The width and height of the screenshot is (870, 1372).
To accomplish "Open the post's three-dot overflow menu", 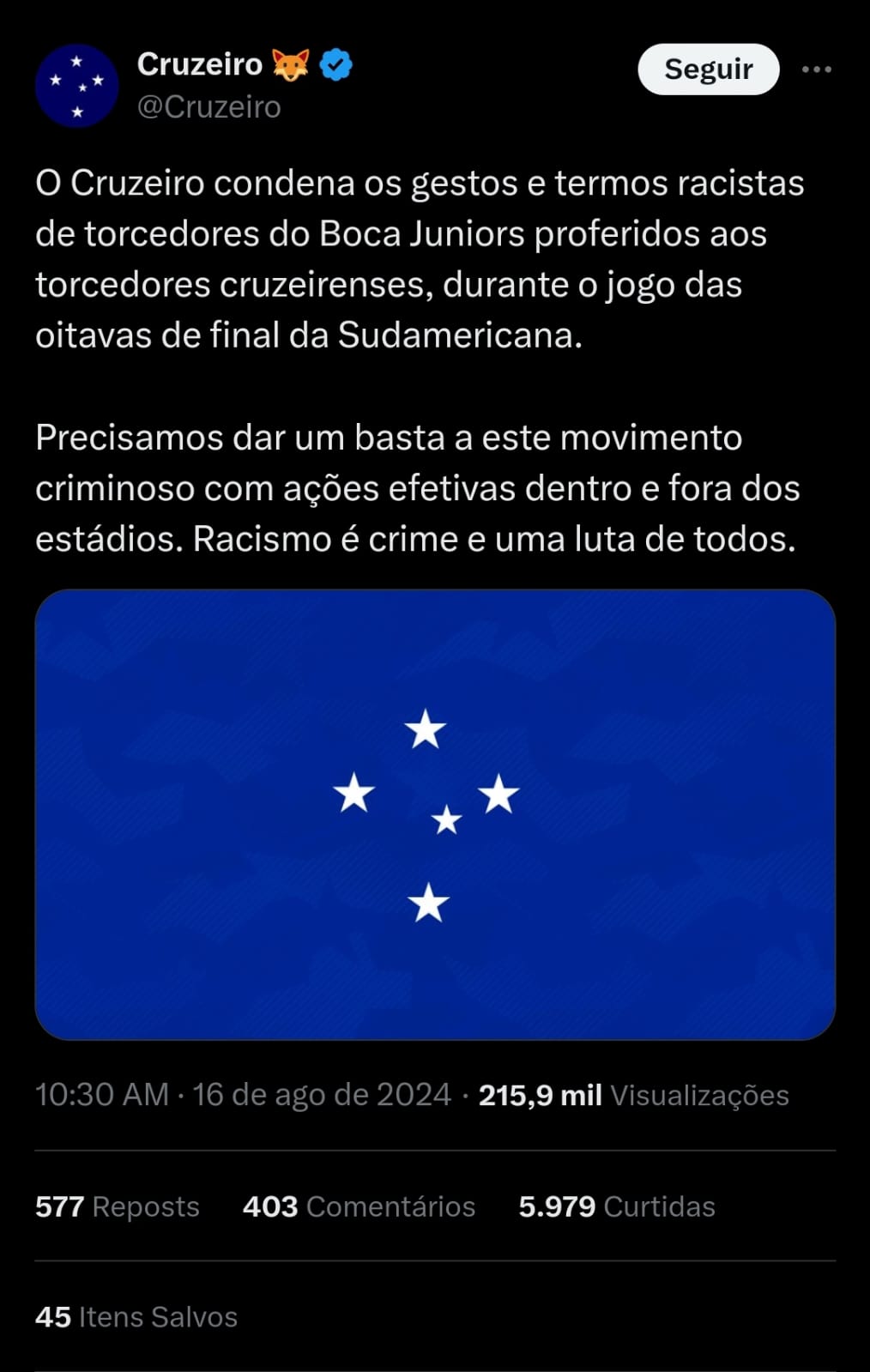I will click(x=816, y=70).
